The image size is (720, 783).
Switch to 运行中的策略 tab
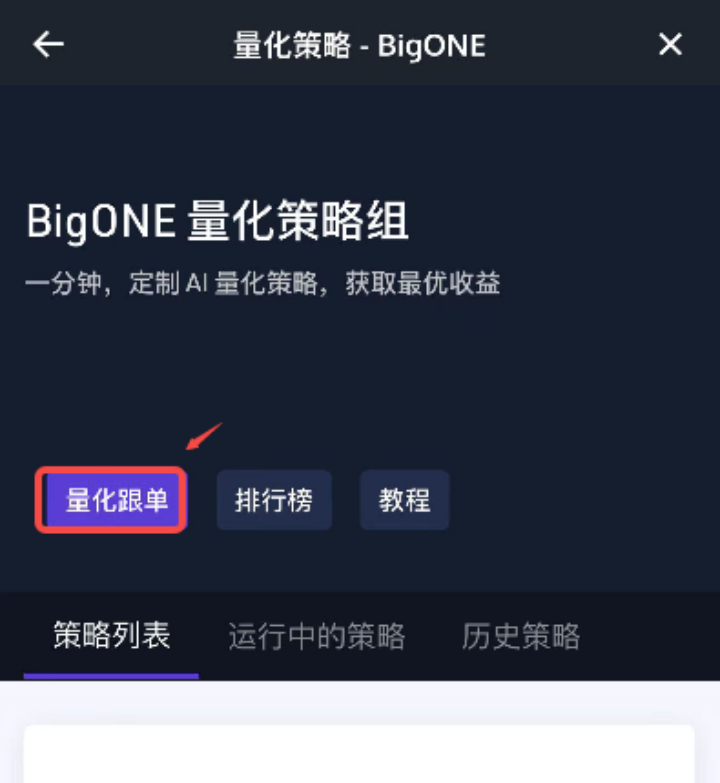coord(316,636)
